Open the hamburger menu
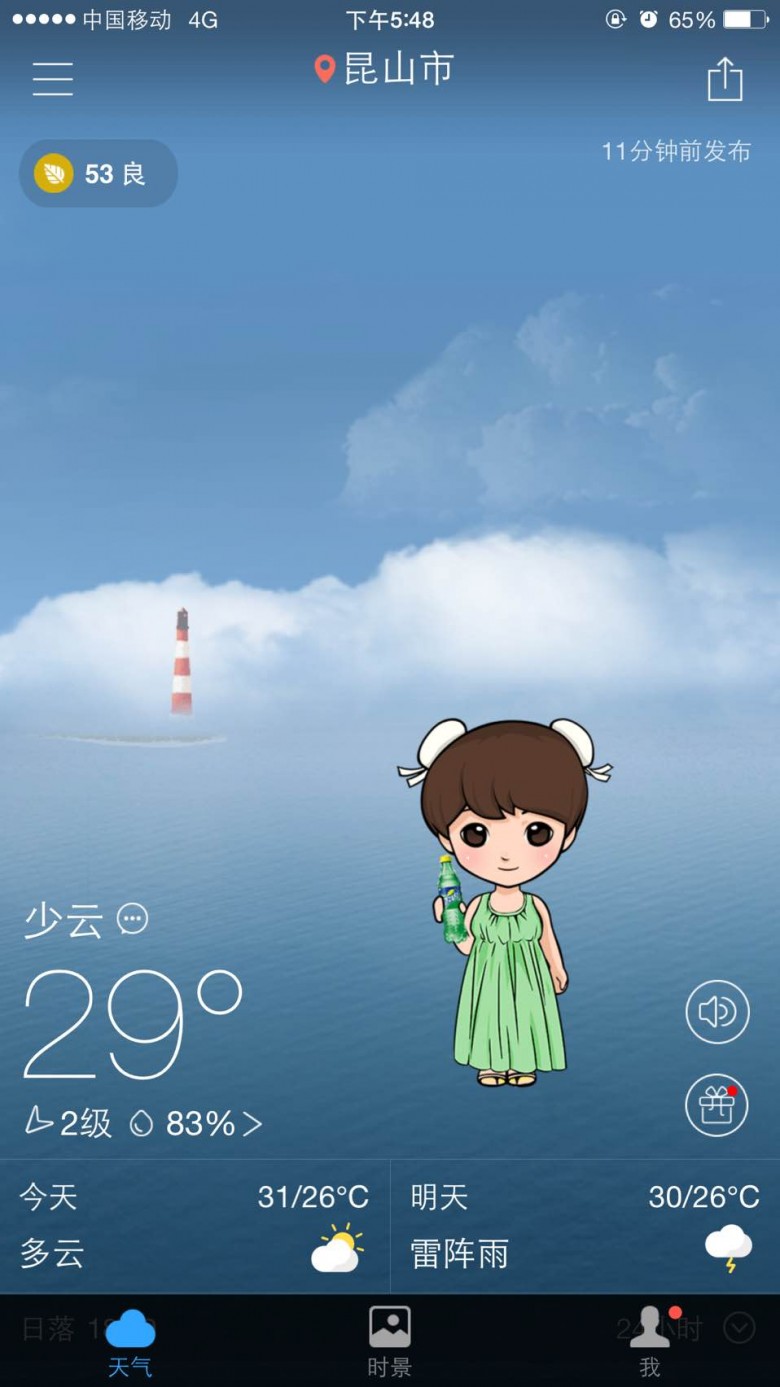The image size is (780, 1387). pos(52,78)
